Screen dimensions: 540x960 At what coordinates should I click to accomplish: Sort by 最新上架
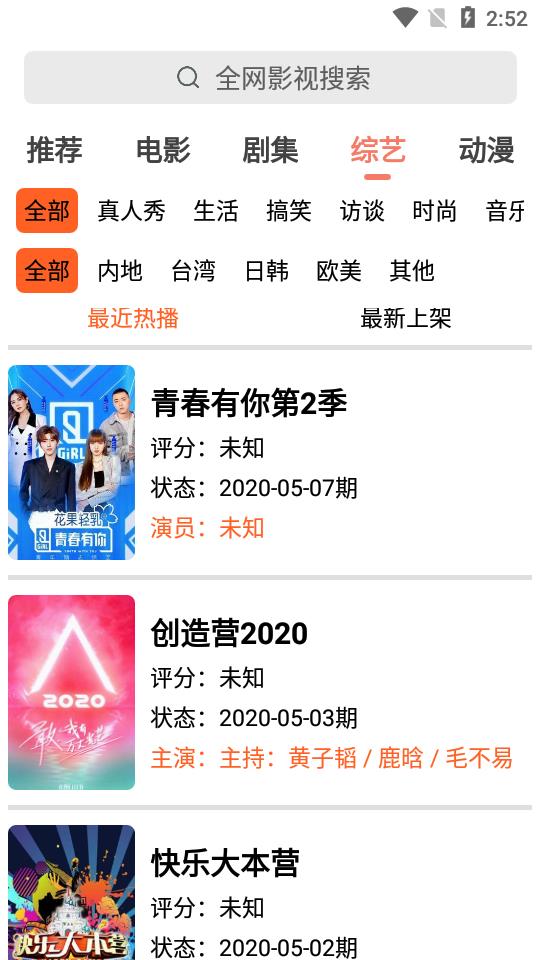405,318
